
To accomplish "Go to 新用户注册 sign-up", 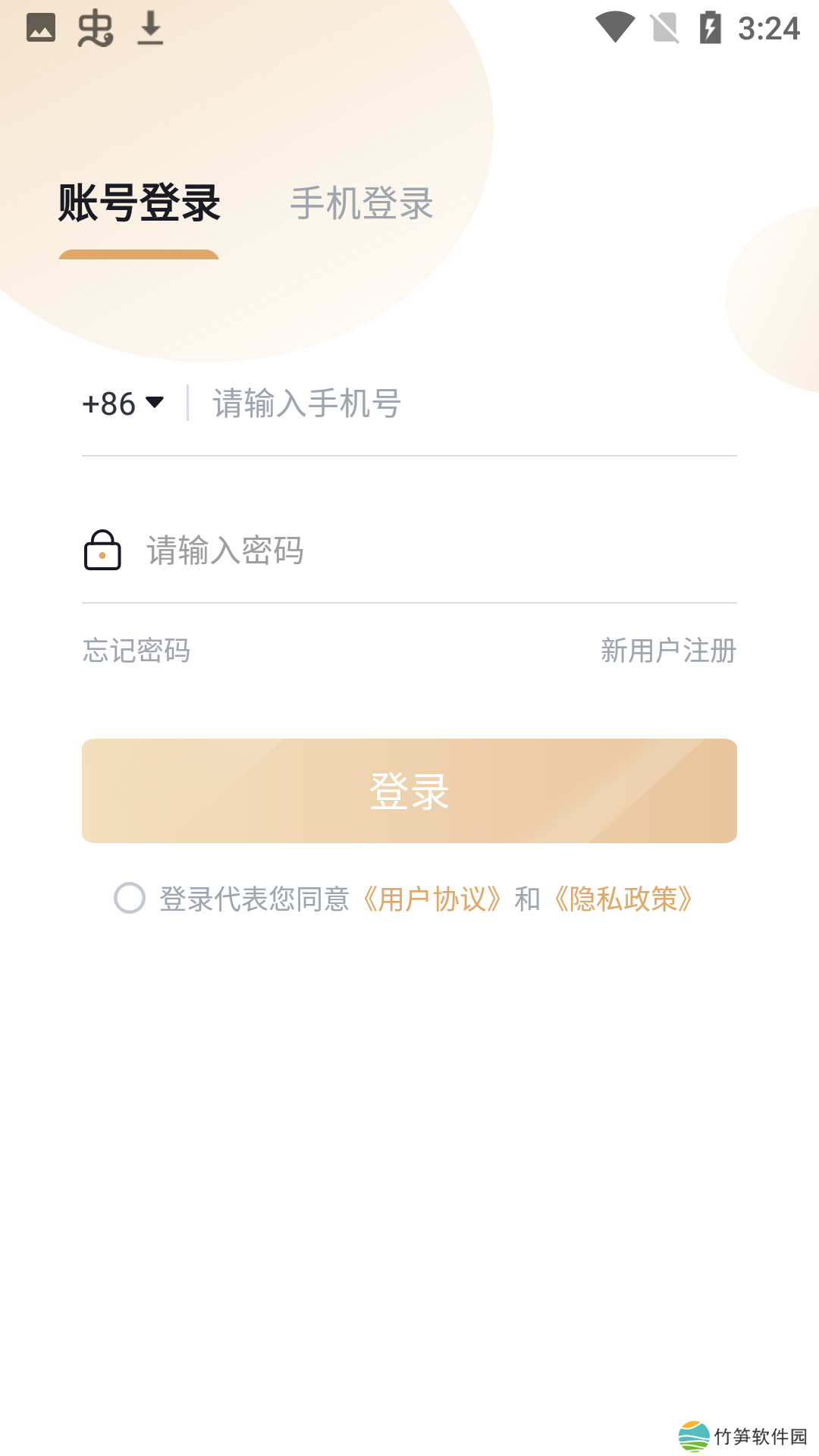I will click(668, 651).
